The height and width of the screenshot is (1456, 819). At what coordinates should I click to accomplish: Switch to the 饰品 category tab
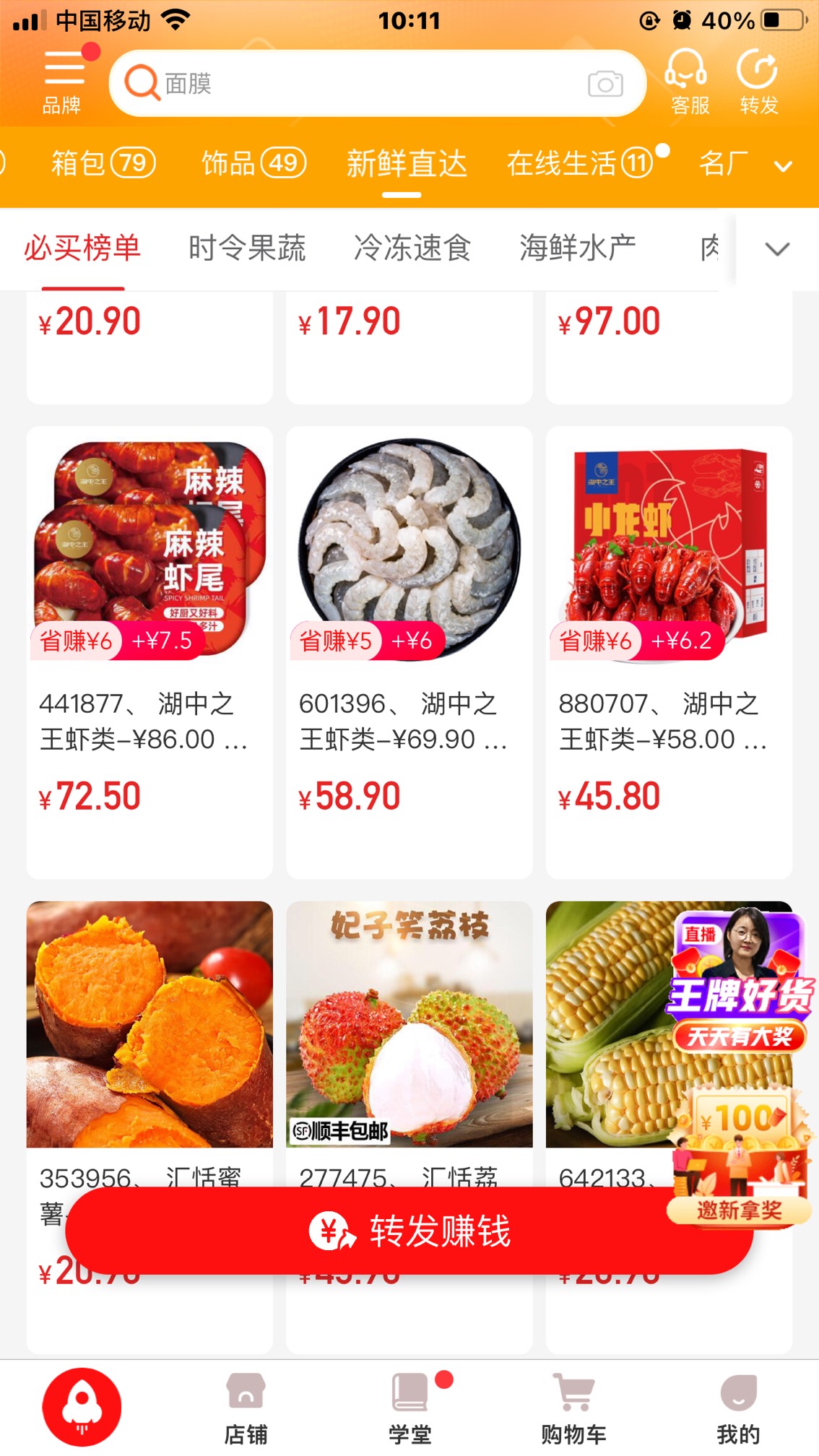(x=253, y=163)
